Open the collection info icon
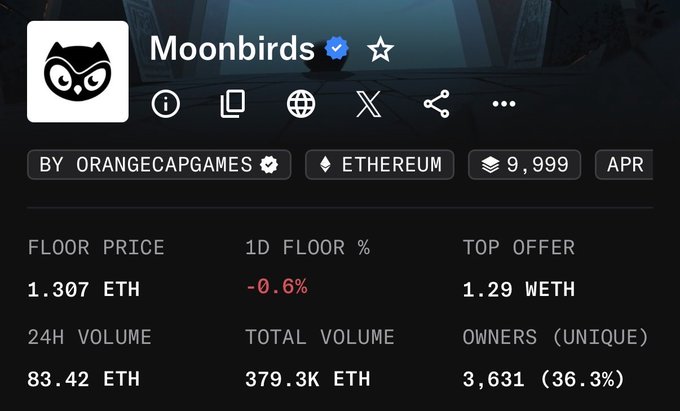 point(165,104)
